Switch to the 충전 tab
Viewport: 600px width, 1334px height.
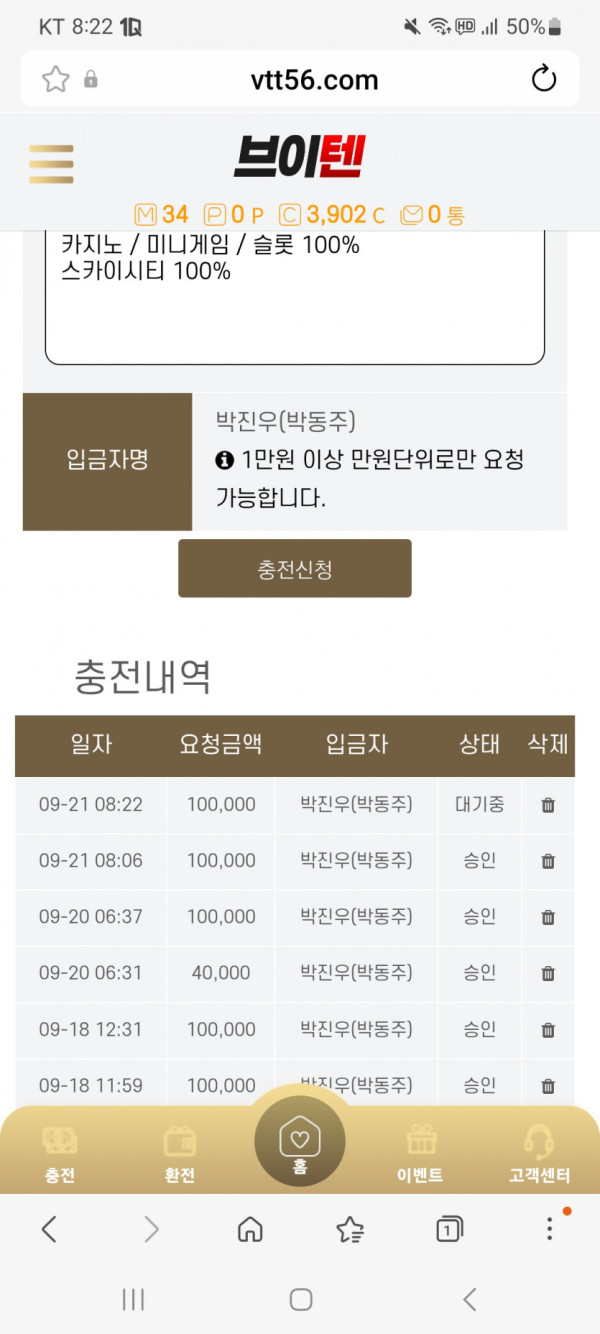tap(60, 1154)
